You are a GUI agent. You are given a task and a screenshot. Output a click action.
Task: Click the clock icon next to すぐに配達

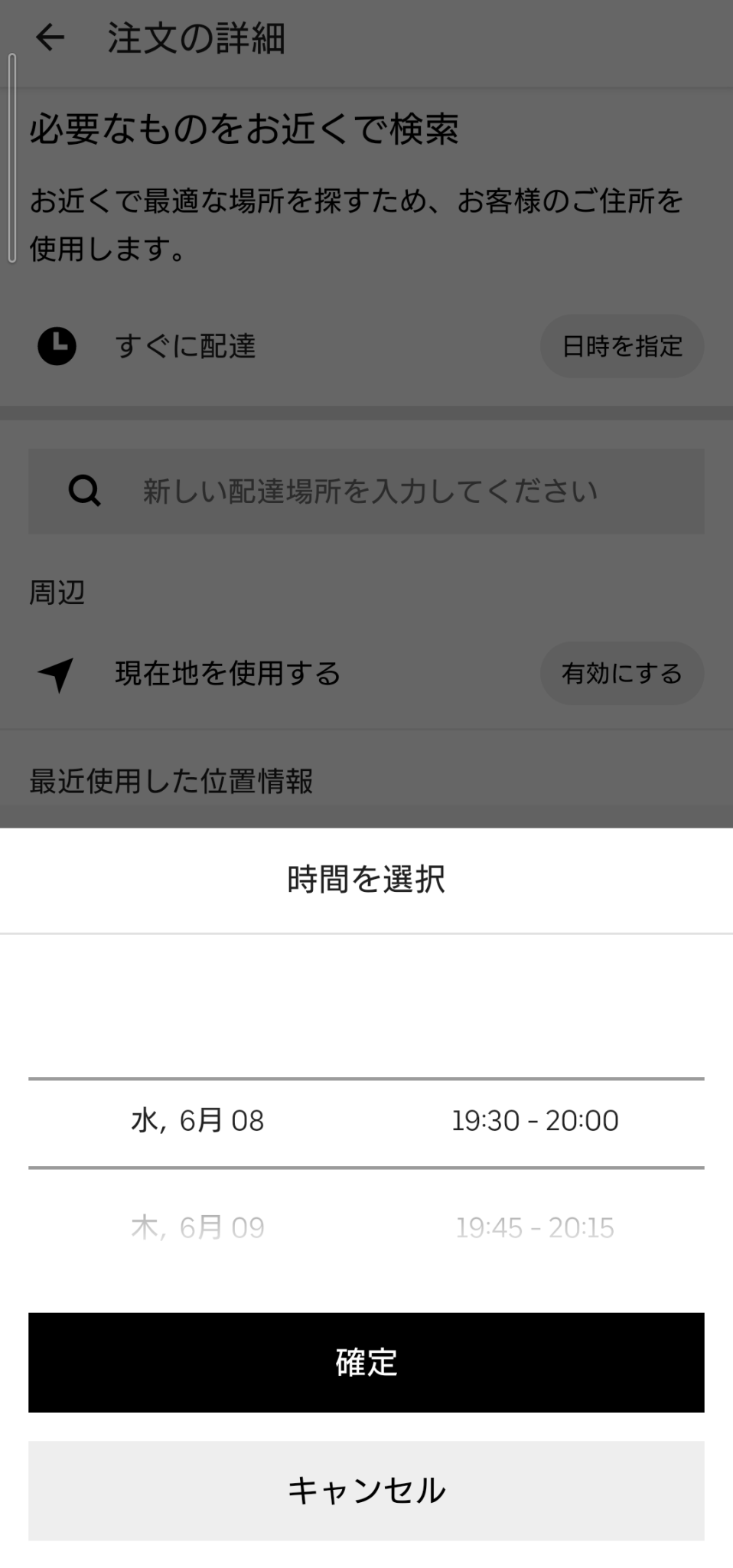[56, 346]
